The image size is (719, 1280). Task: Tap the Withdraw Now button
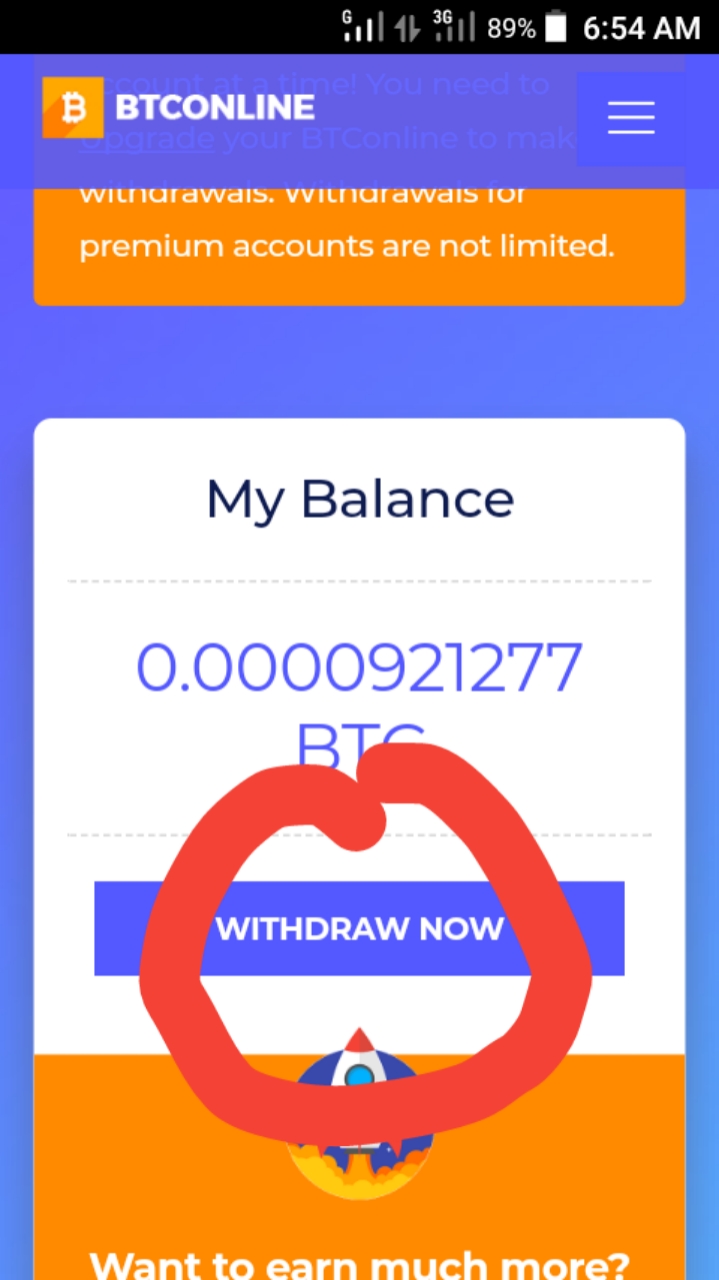pyautogui.click(x=359, y=928)
